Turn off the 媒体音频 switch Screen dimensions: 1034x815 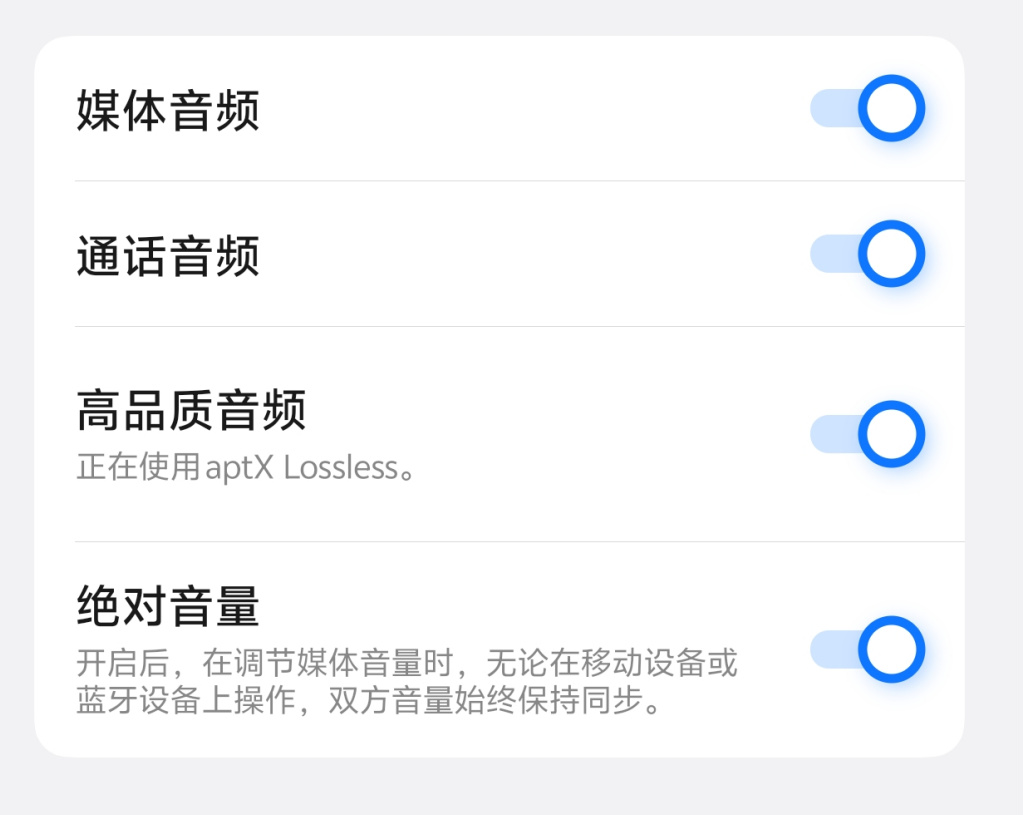(x=867, y=108)
